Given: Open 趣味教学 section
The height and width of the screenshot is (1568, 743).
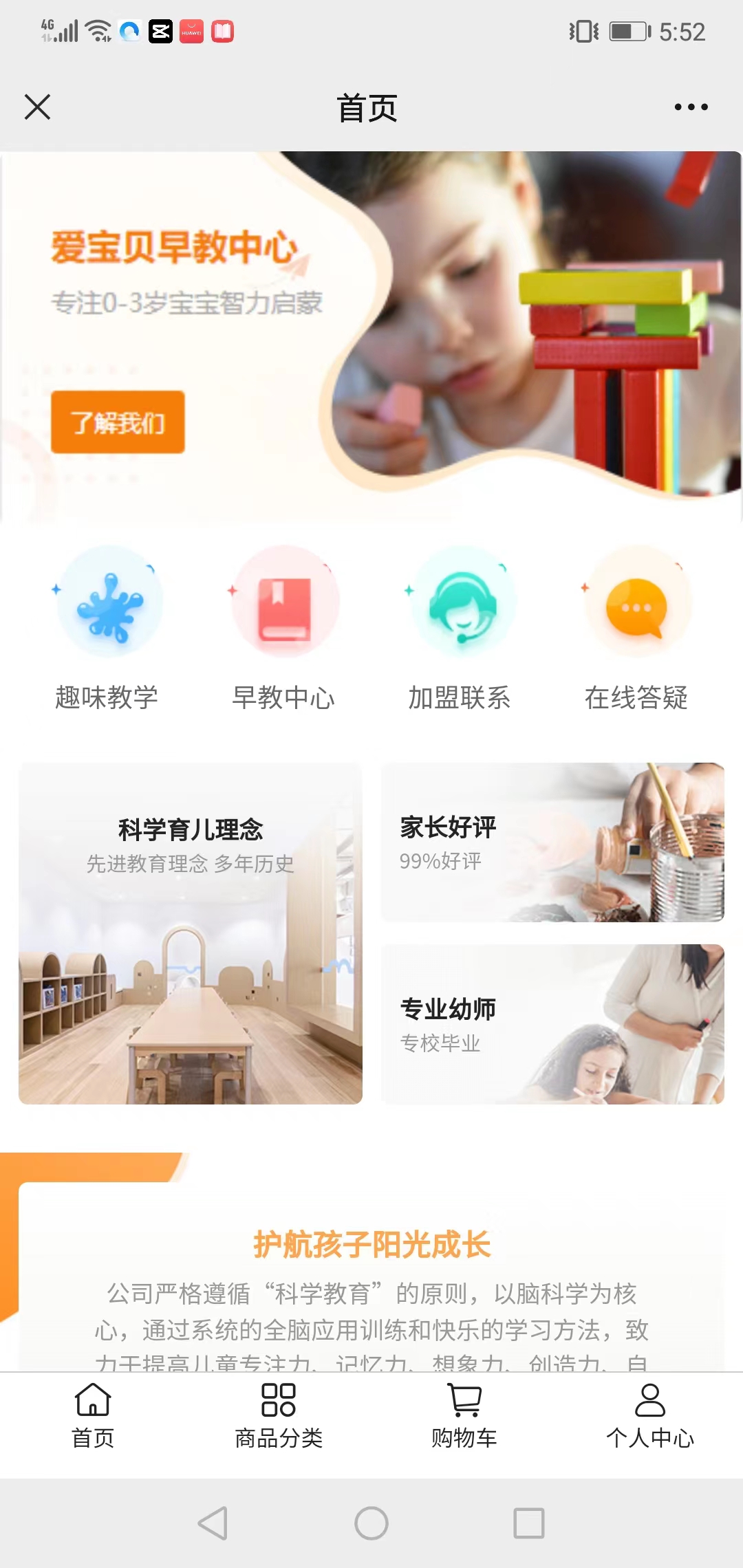Looking at the screenshot, I should [107, 627].
